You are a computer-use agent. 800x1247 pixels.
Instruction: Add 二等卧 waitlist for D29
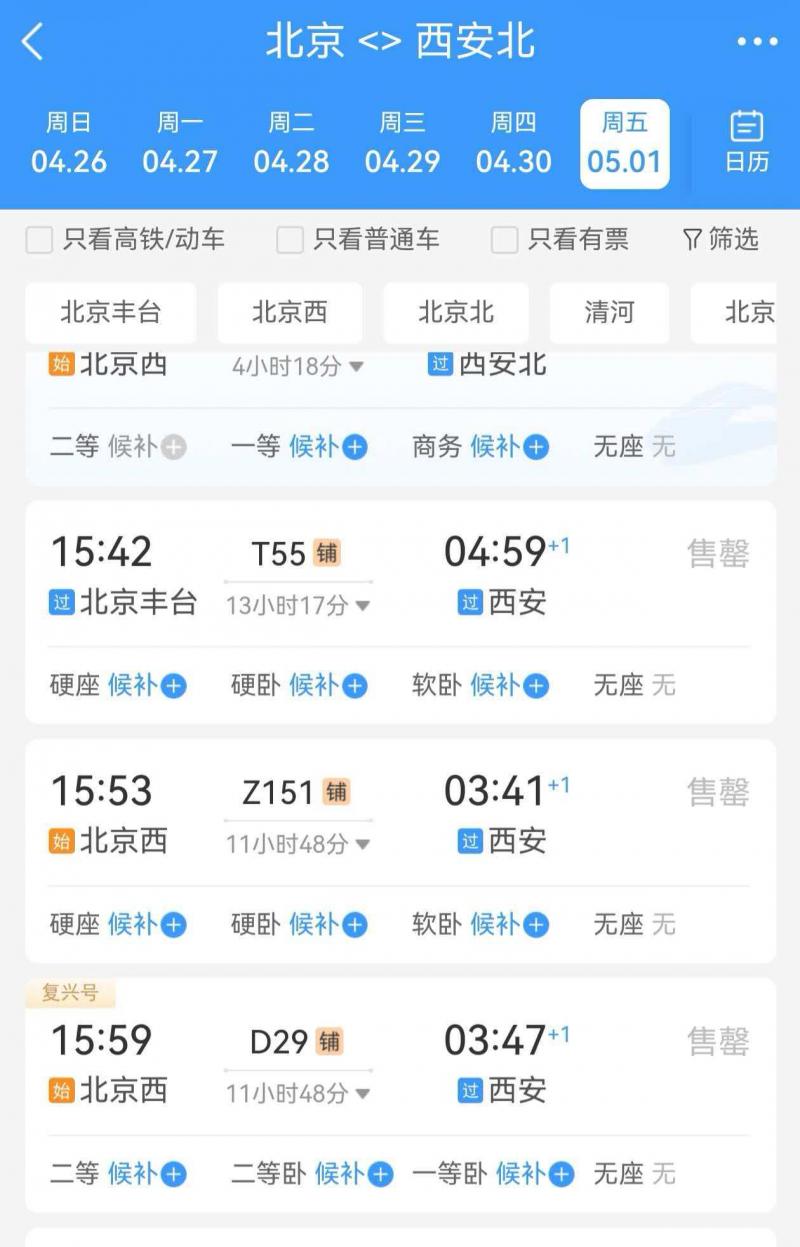[380, 1174]
